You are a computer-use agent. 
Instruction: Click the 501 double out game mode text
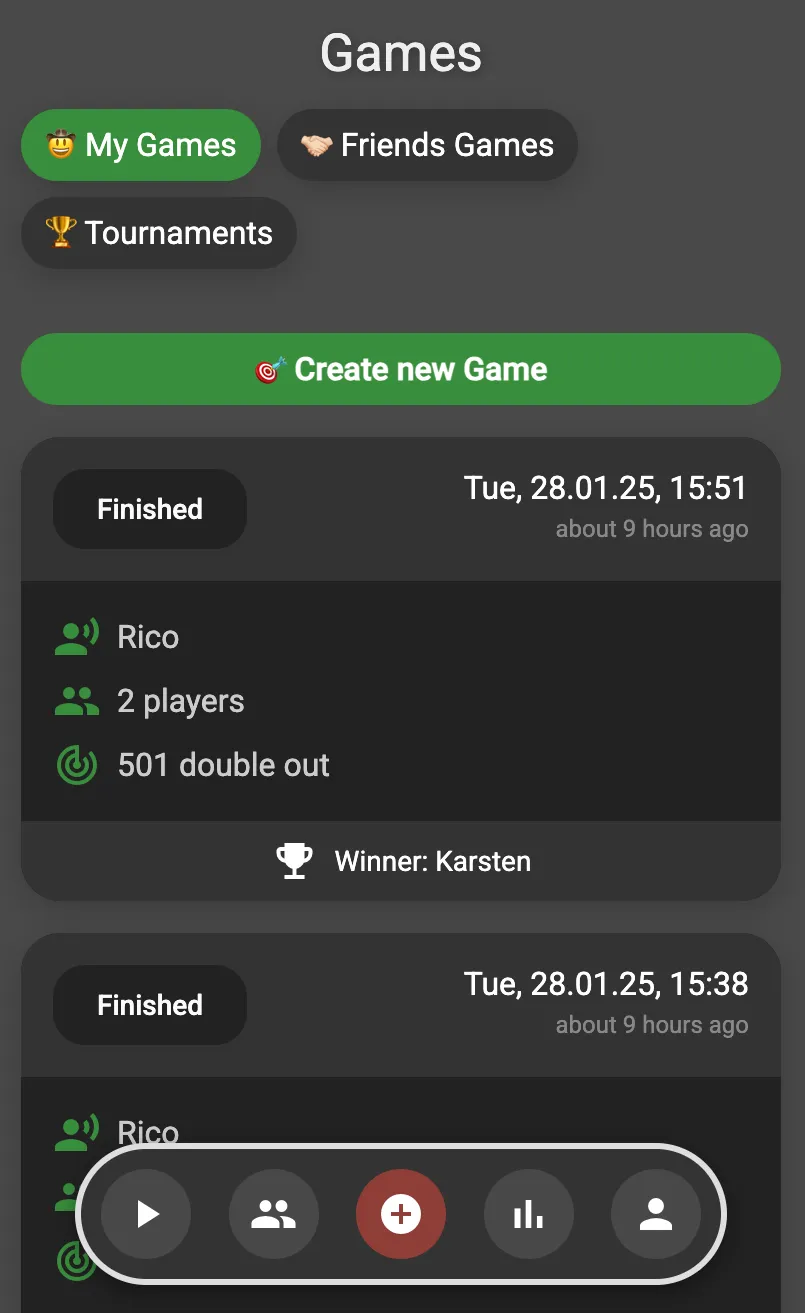(x=223, y=764)
